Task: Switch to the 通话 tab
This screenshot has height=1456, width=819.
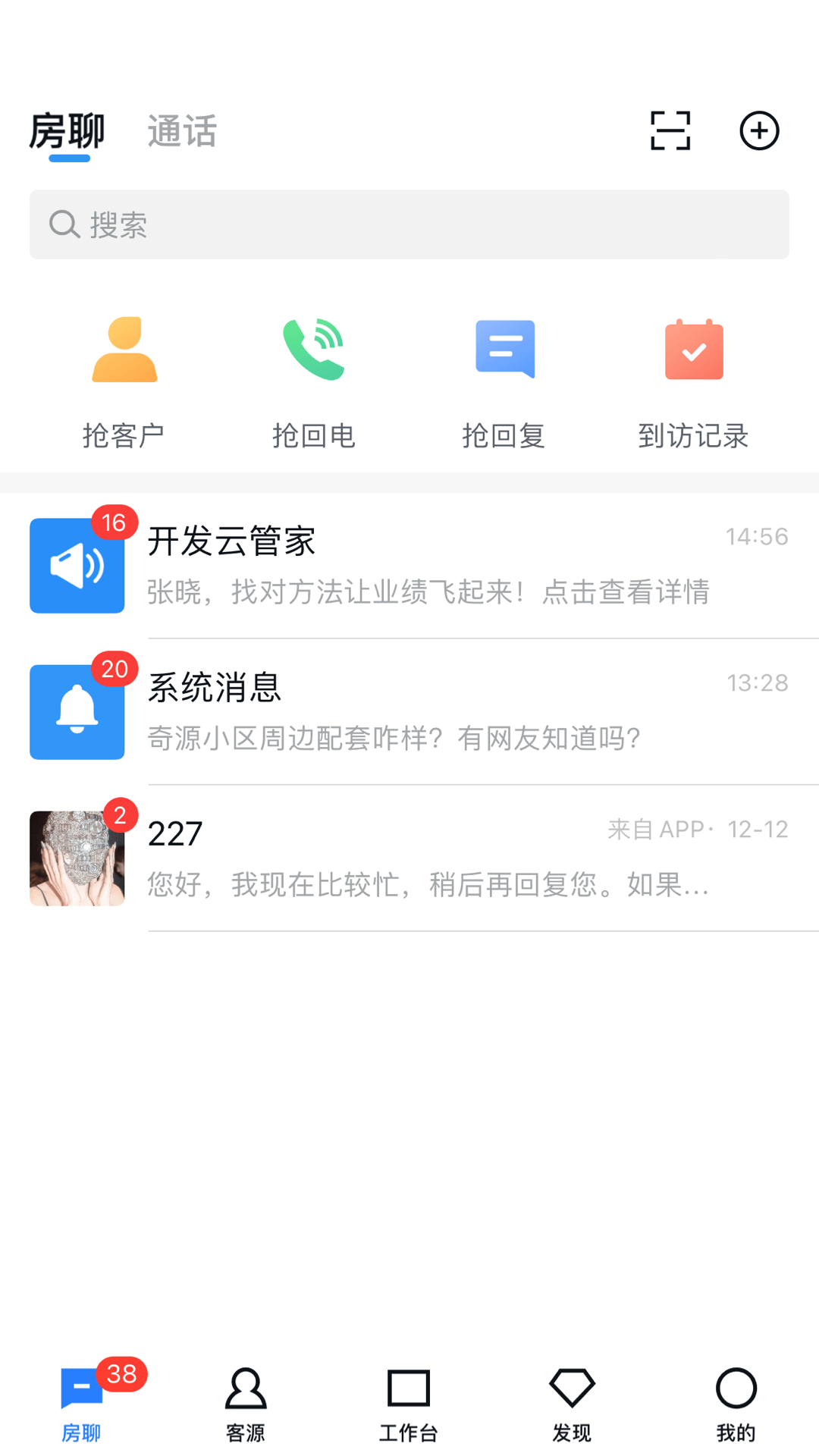Action: [181, 130]
